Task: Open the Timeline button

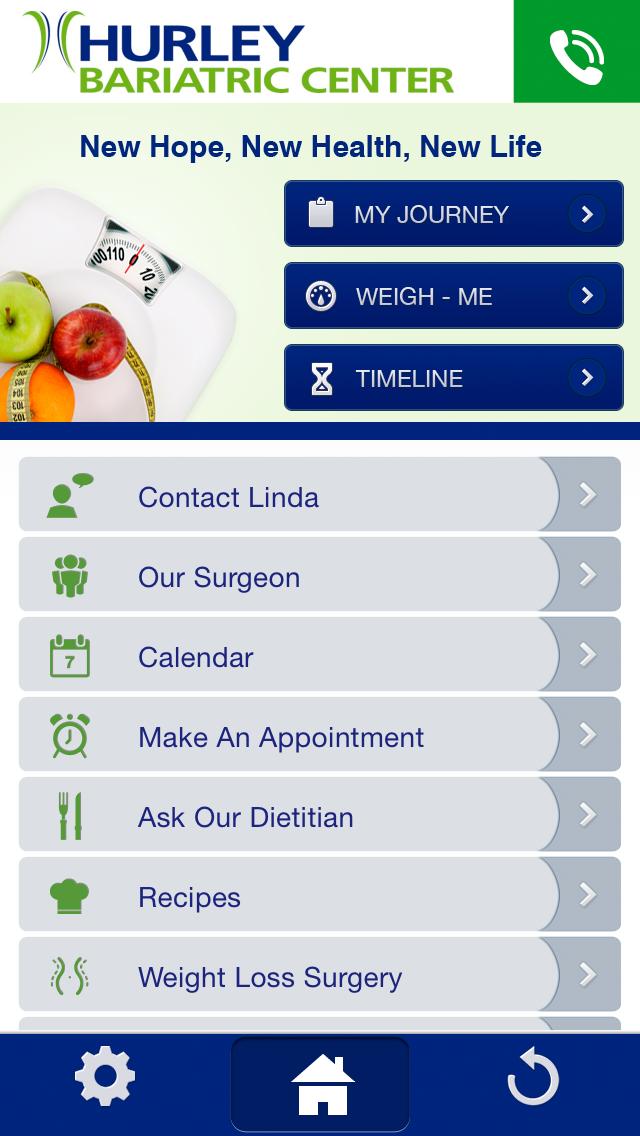Action: [x=453, y=378]
